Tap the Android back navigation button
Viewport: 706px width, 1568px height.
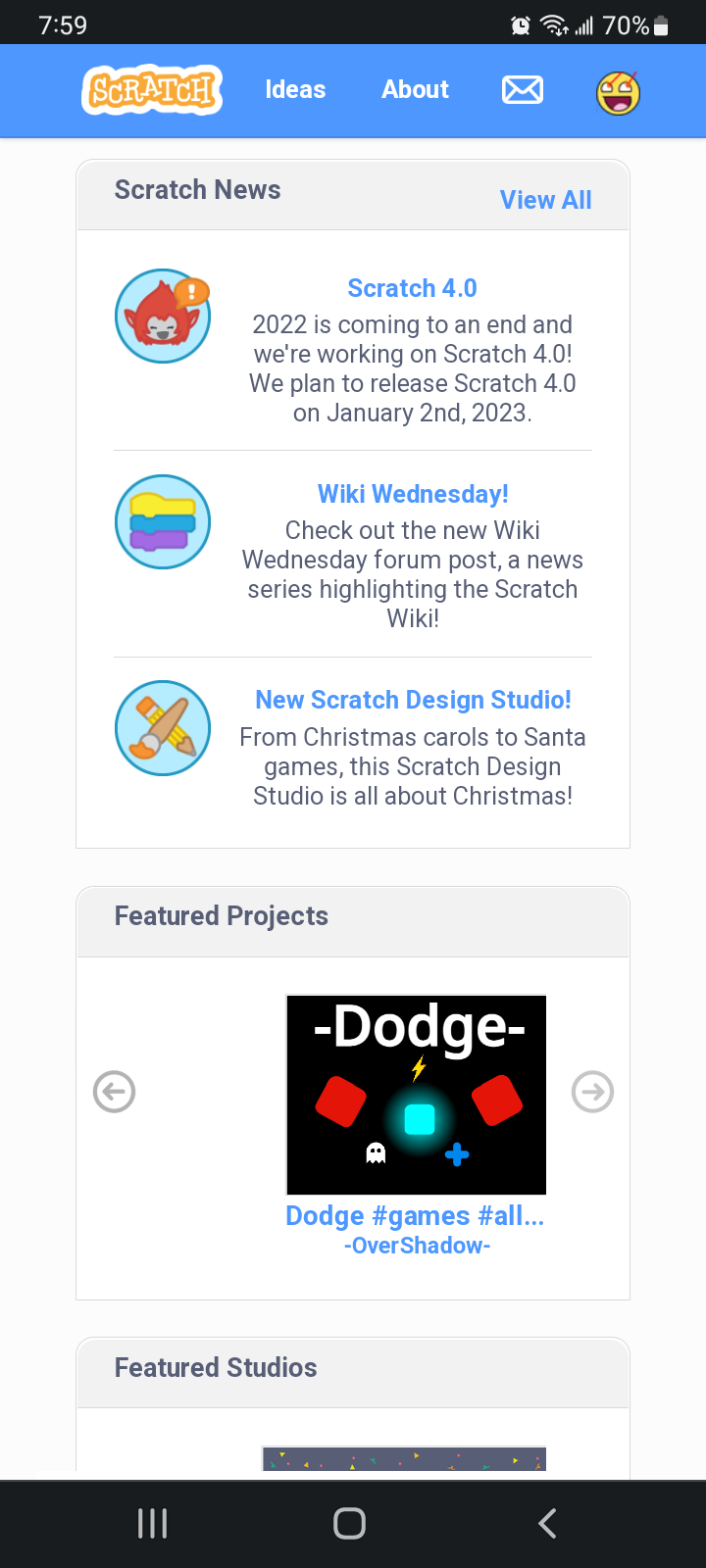point(546,1522)
